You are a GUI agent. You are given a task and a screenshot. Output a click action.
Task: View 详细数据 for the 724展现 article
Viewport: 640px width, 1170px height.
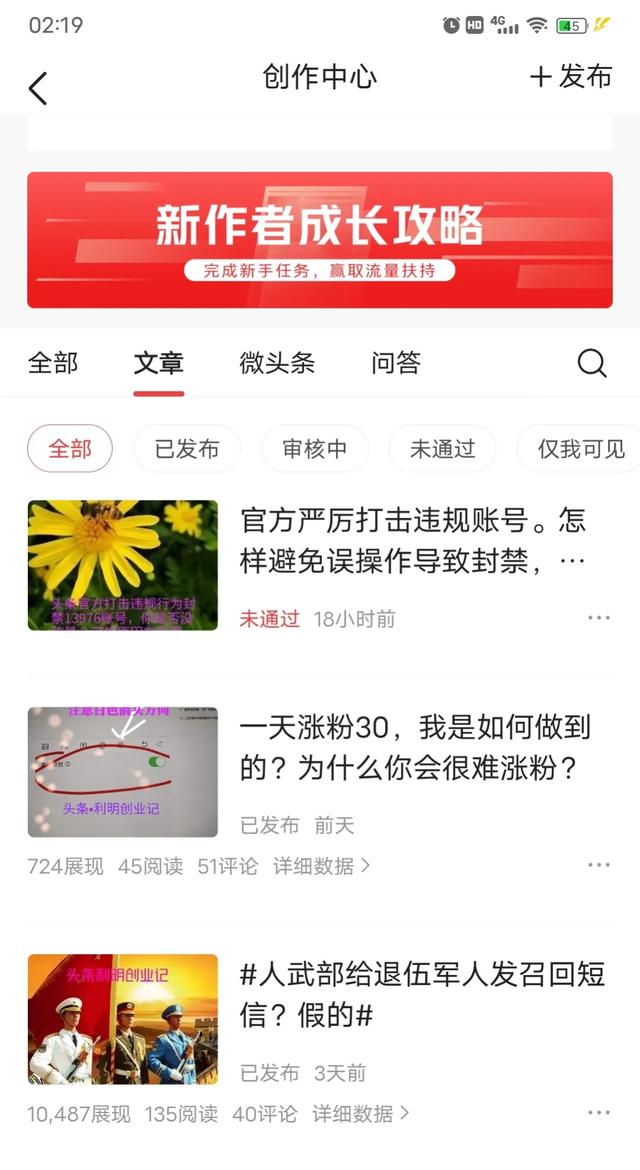[322, 866]
